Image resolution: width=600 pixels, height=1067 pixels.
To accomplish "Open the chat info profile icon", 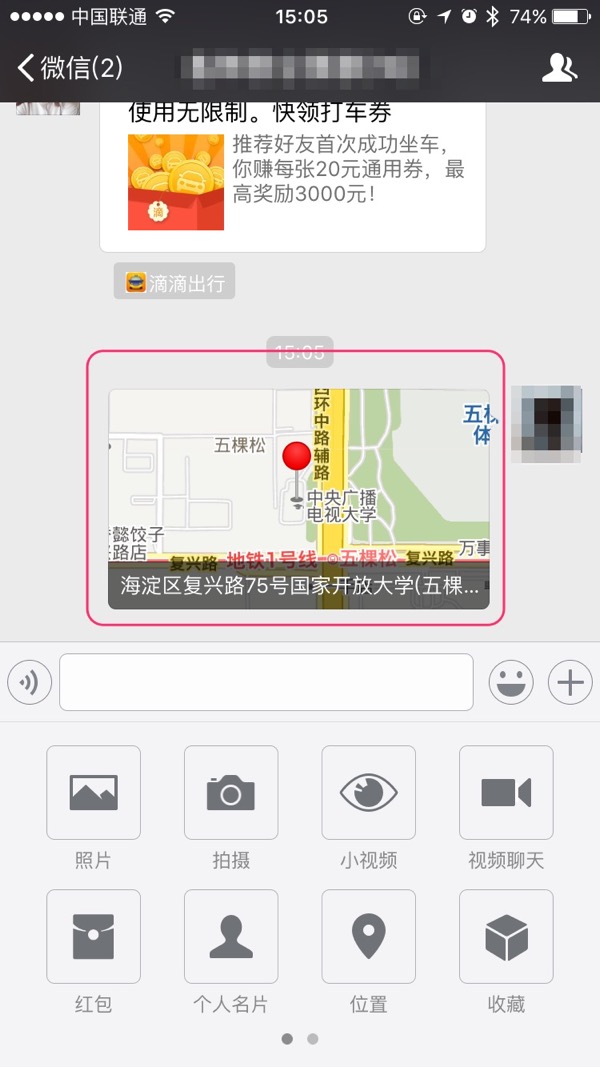I will 559,68.
